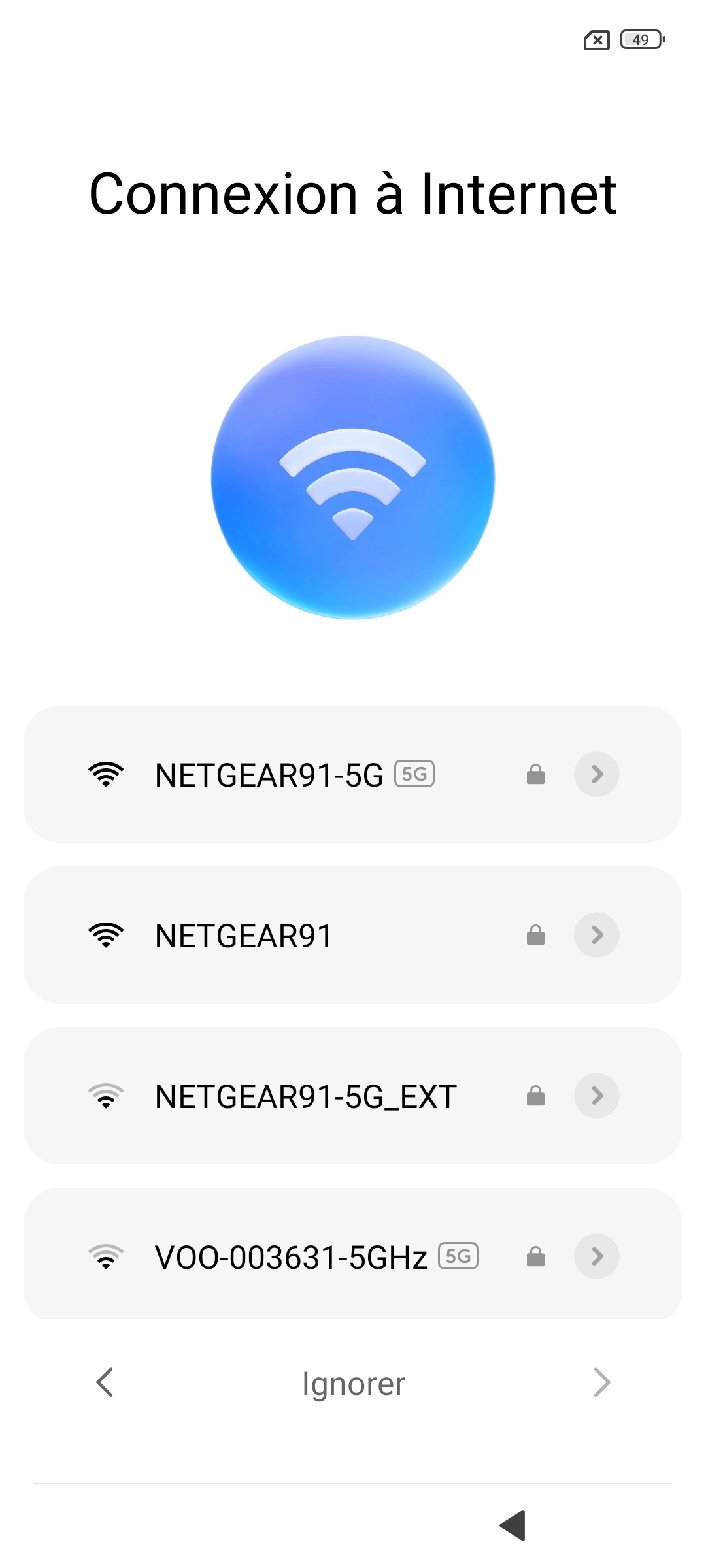View details arrow for NETGEAR91
This screenshot has width=706, height=1568.
coord(596,935)
